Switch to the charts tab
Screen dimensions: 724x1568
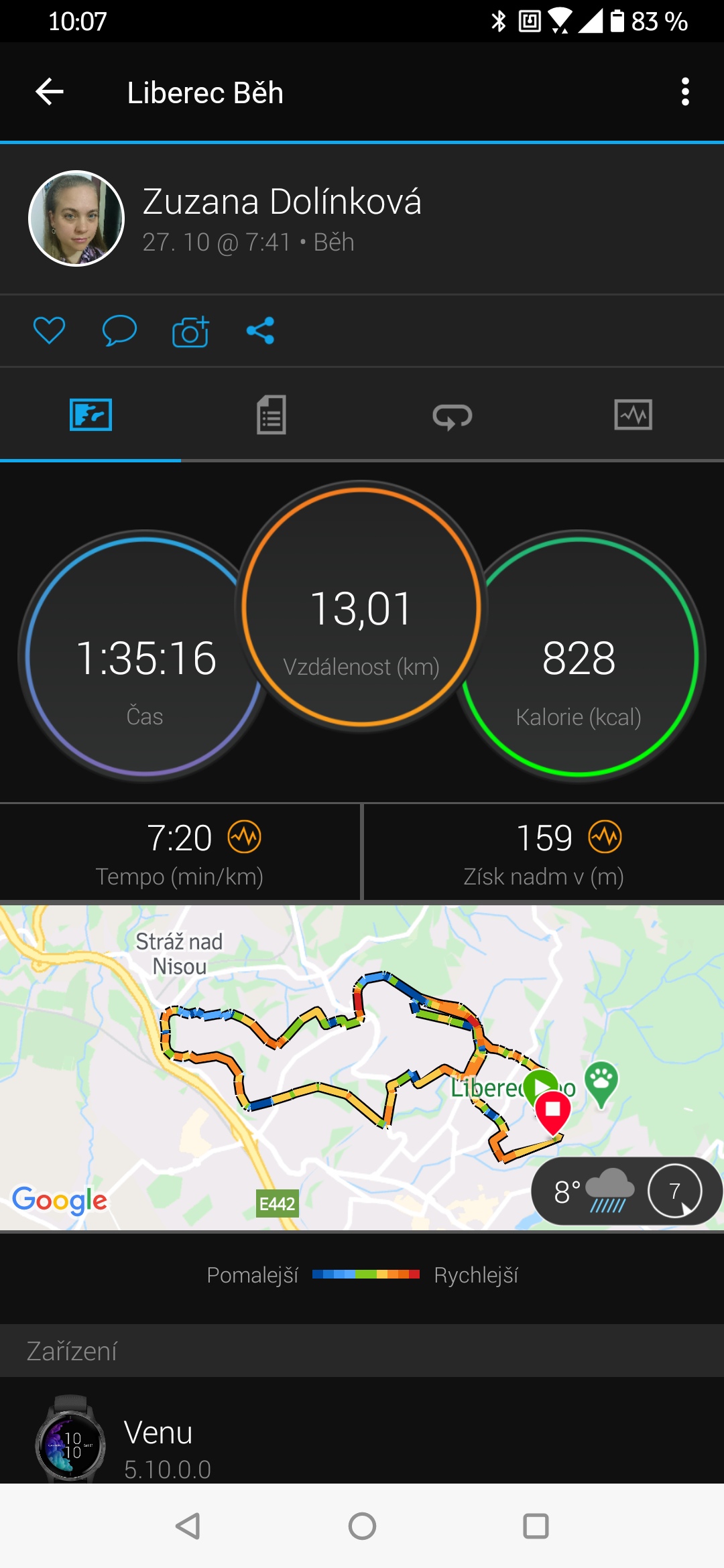pos(633,415)
